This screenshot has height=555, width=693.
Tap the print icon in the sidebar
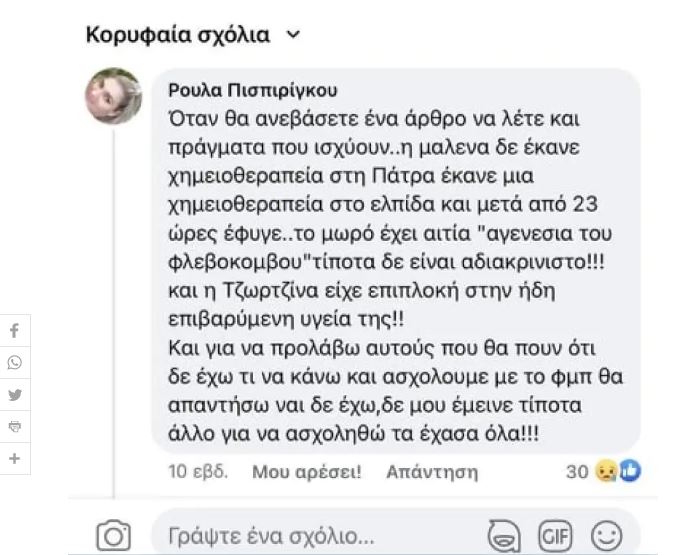tap(15, 427)
